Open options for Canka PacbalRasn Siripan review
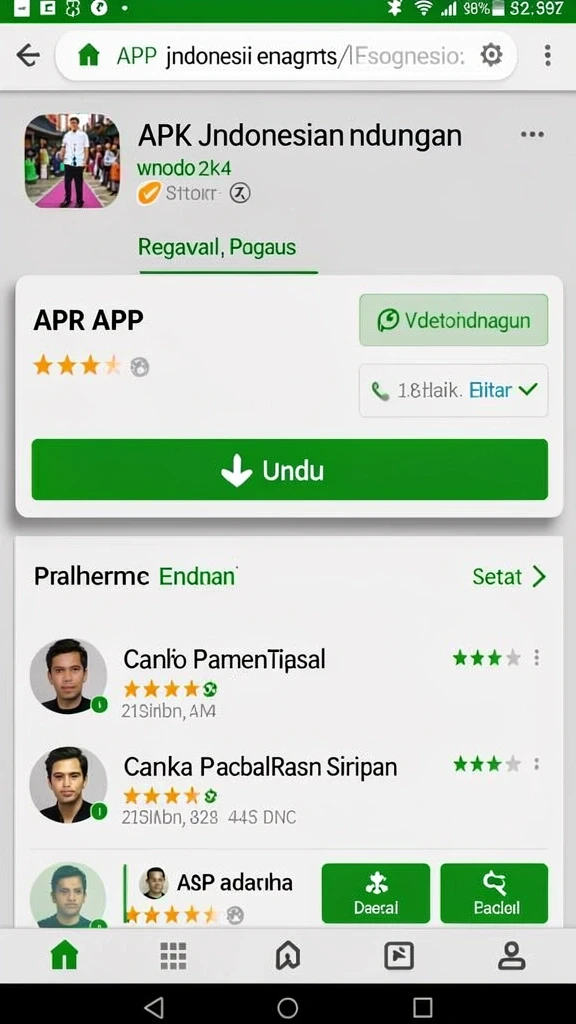Viewport: 576px width, 1024px height. click(537, 763)
